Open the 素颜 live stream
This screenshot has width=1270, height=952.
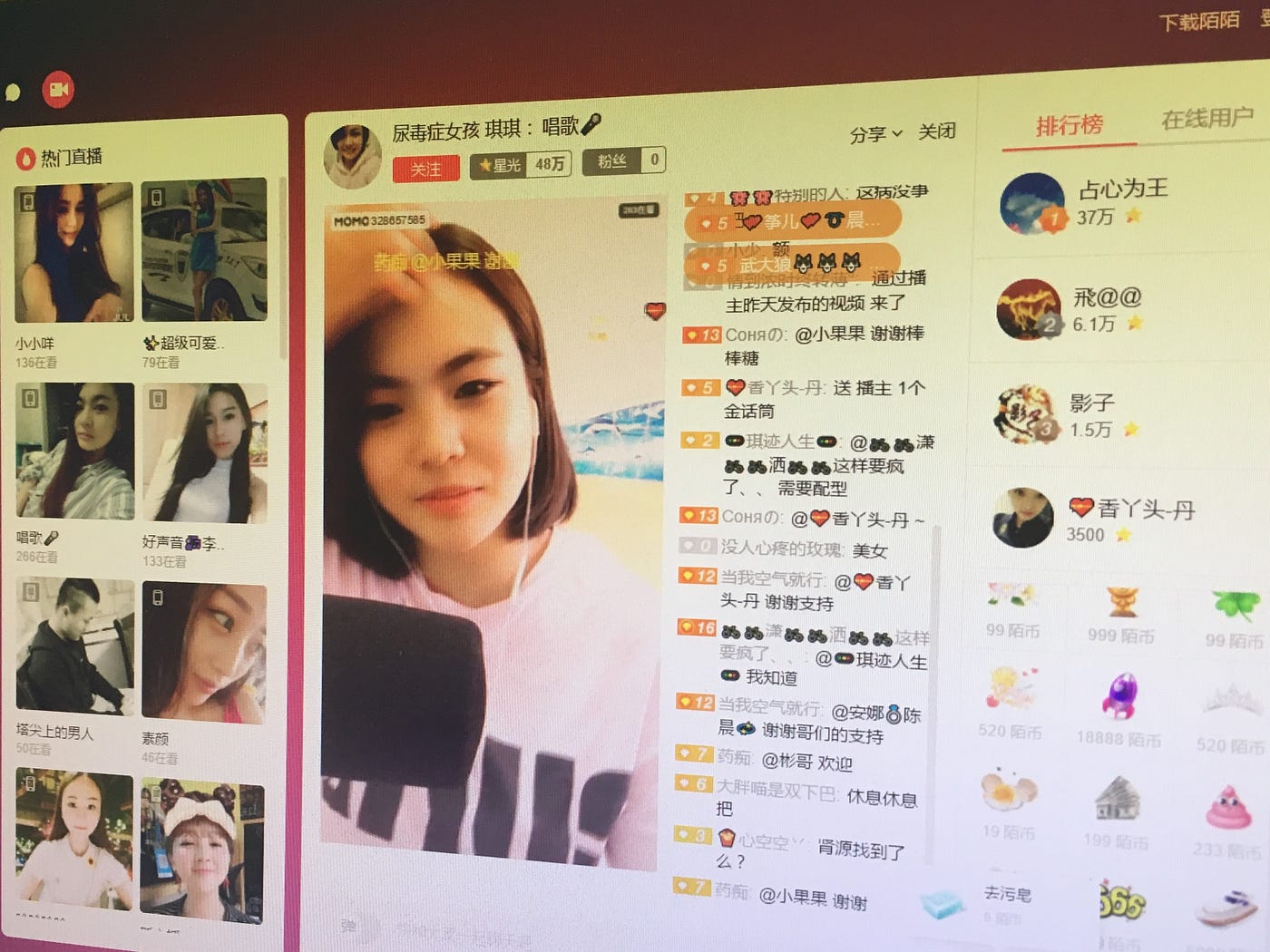tap(204, 653)
